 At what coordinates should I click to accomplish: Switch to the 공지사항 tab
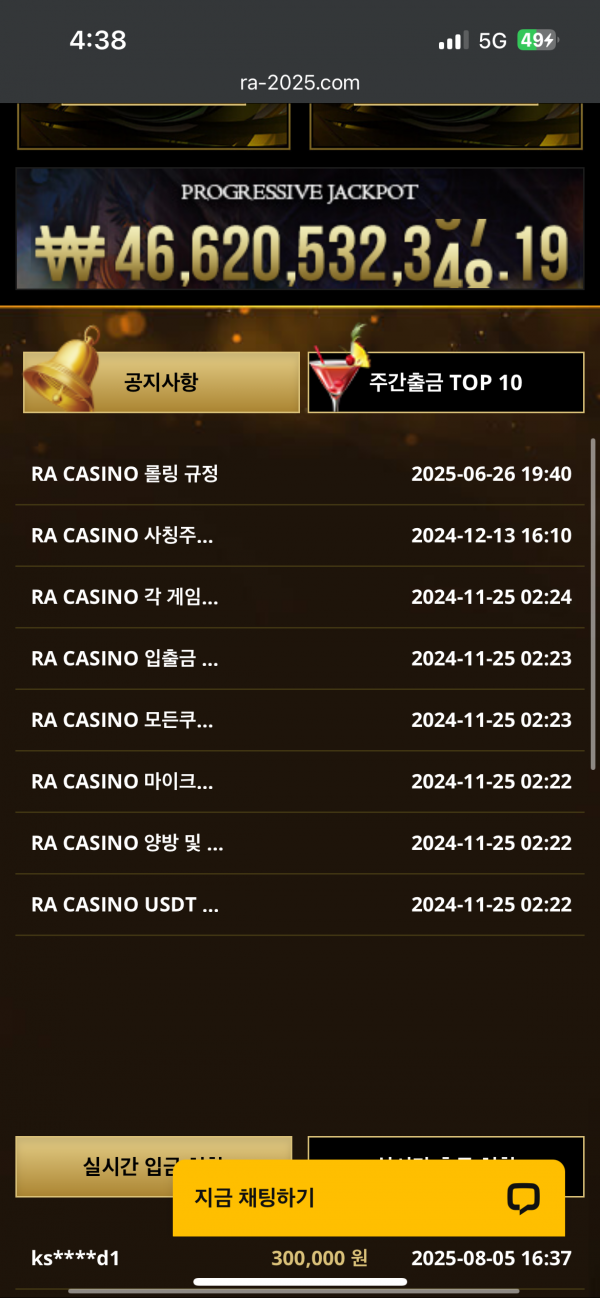coord(161,382)
